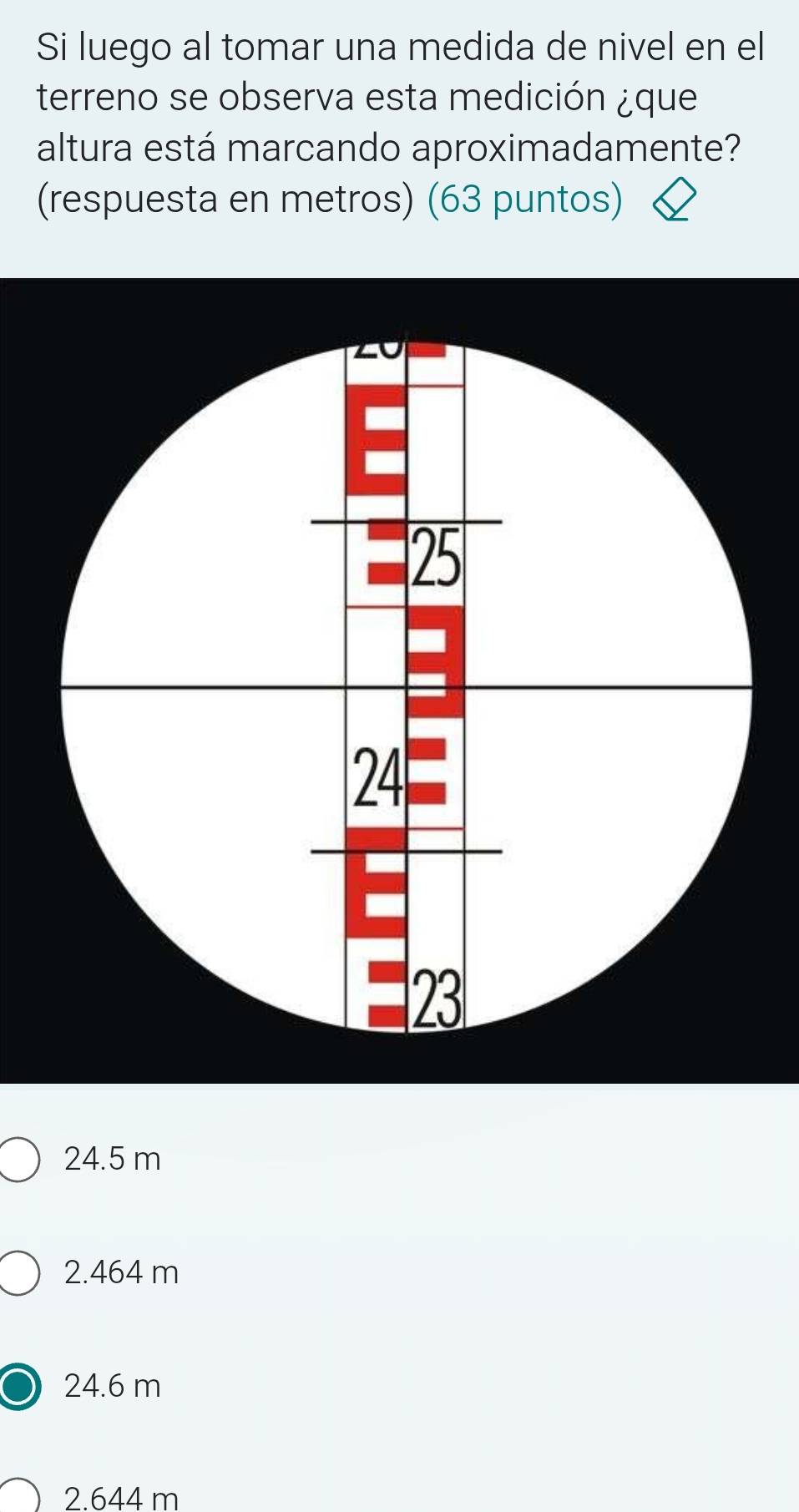Select the 24.5 m answer option

(18, 1159)
